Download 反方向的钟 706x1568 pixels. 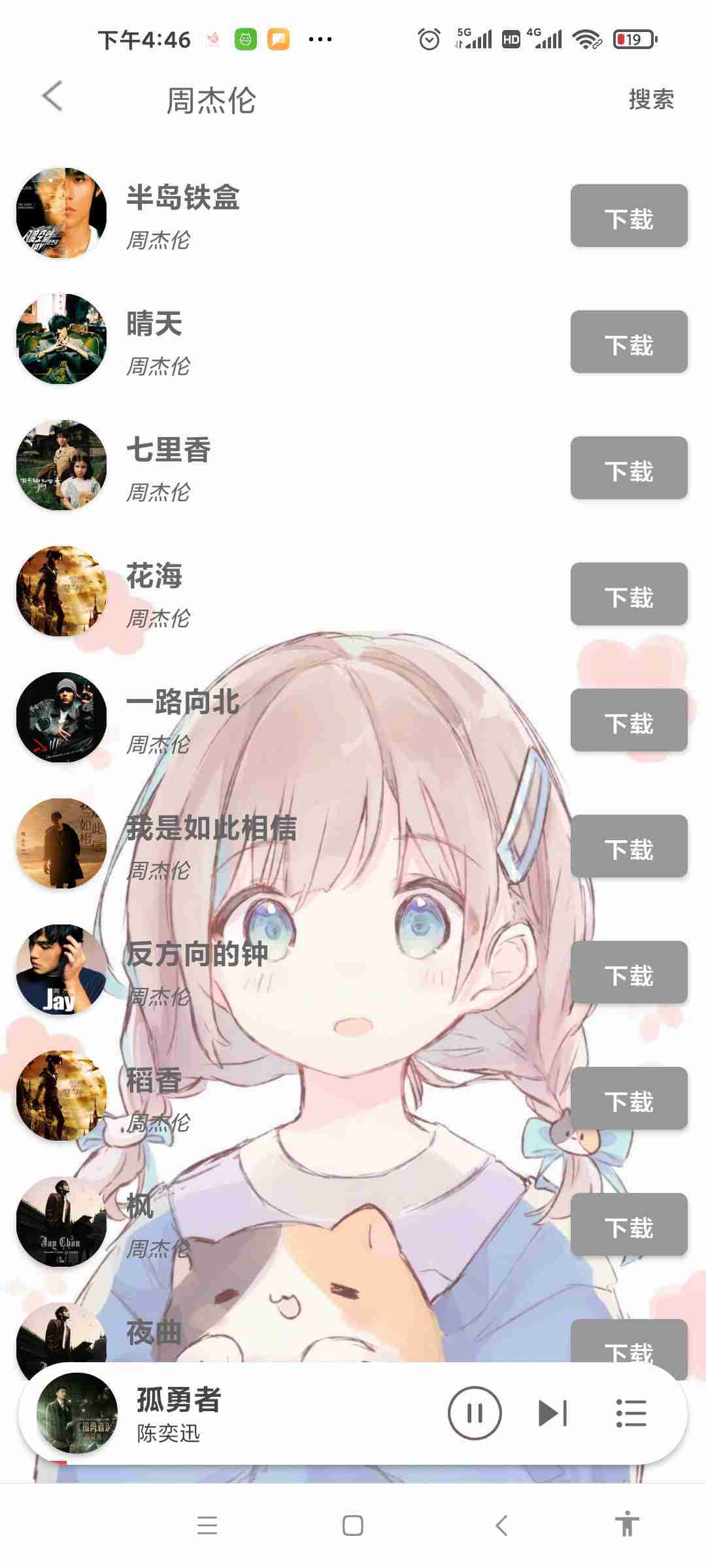point(628,972)
